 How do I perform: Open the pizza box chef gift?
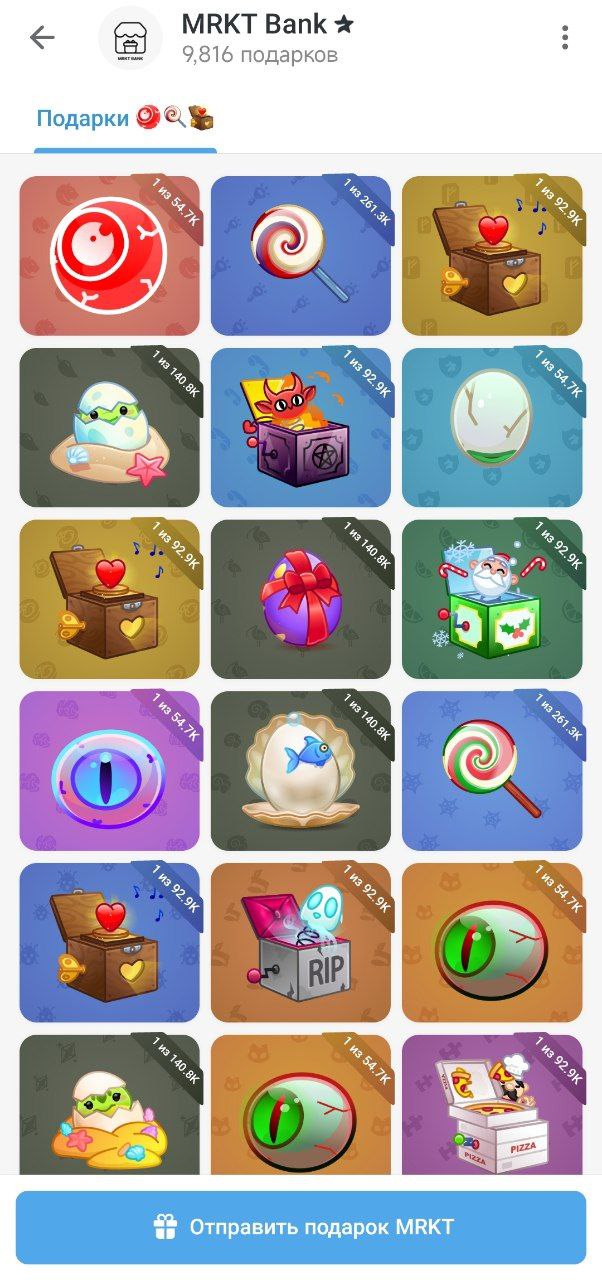492,1105
